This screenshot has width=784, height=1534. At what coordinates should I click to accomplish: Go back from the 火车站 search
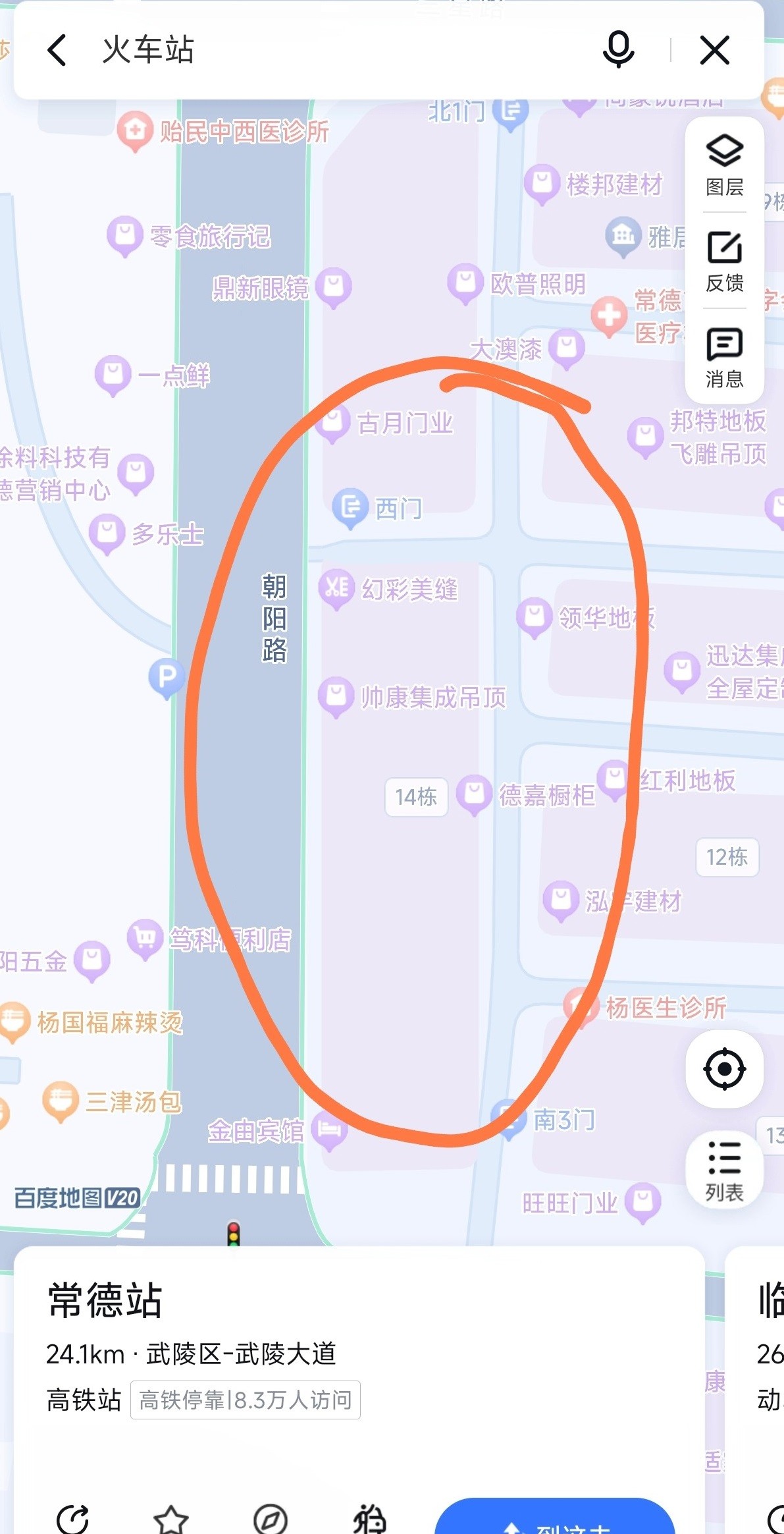pos(57,50)
